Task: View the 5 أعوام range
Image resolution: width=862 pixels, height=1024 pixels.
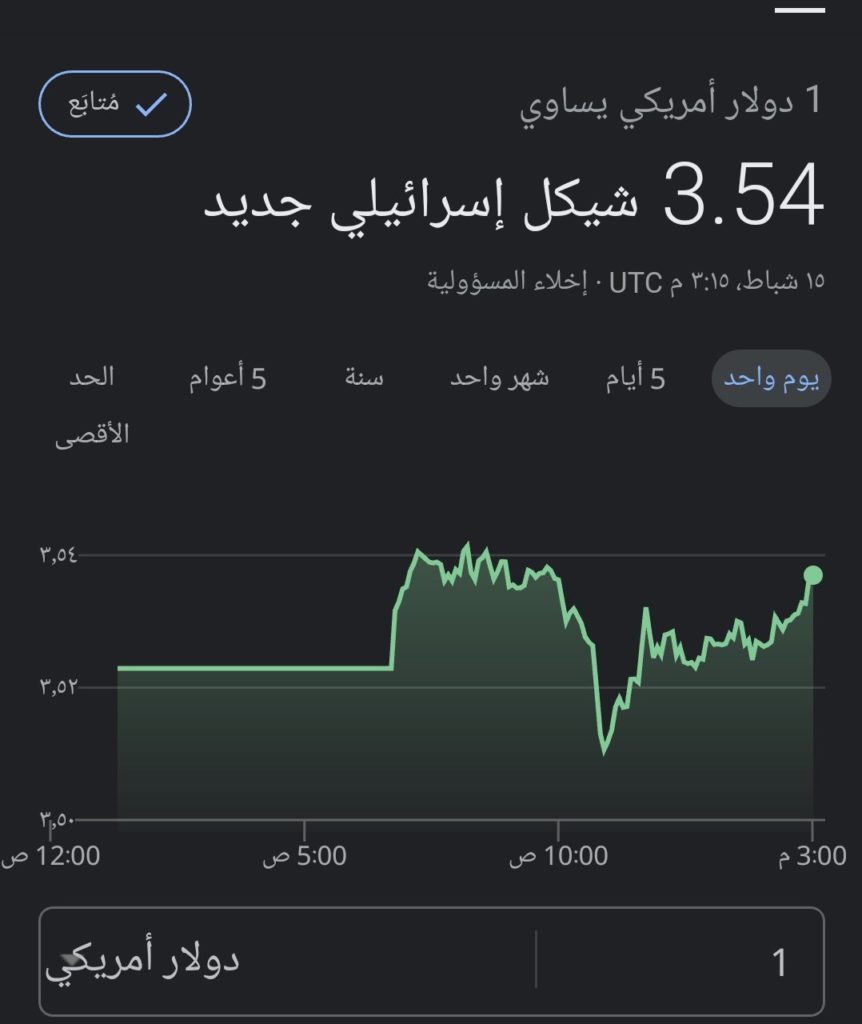Action: [228, 379]
